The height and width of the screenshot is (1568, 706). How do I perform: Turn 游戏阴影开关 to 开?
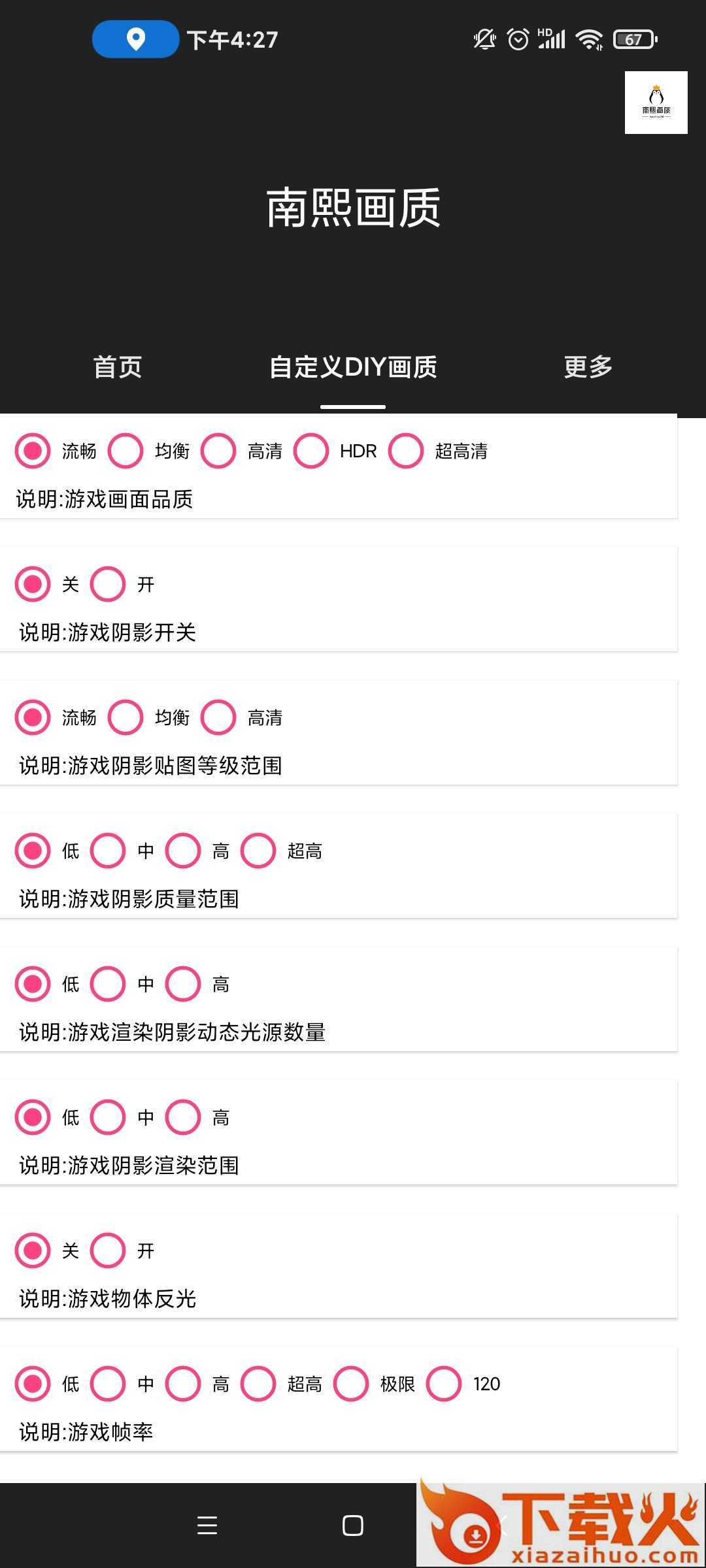click(x=108, y=584)
